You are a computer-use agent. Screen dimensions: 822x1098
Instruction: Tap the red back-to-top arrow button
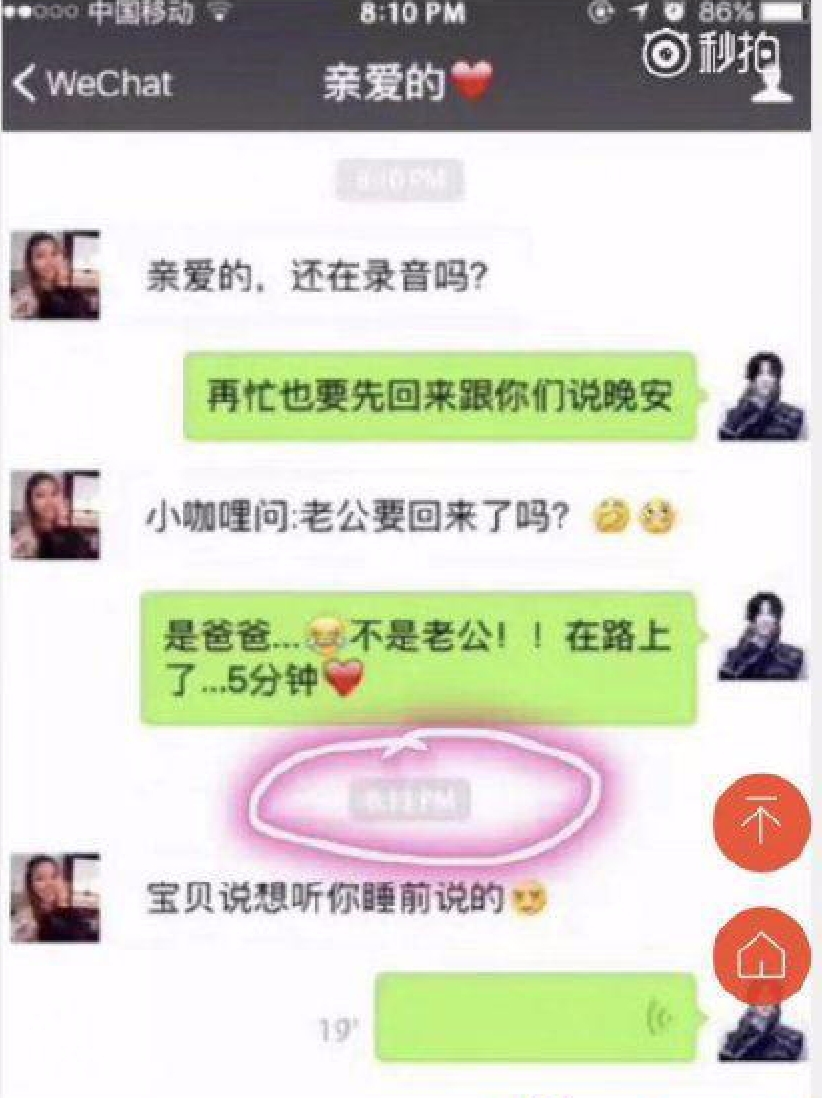[x=761, y=822]
